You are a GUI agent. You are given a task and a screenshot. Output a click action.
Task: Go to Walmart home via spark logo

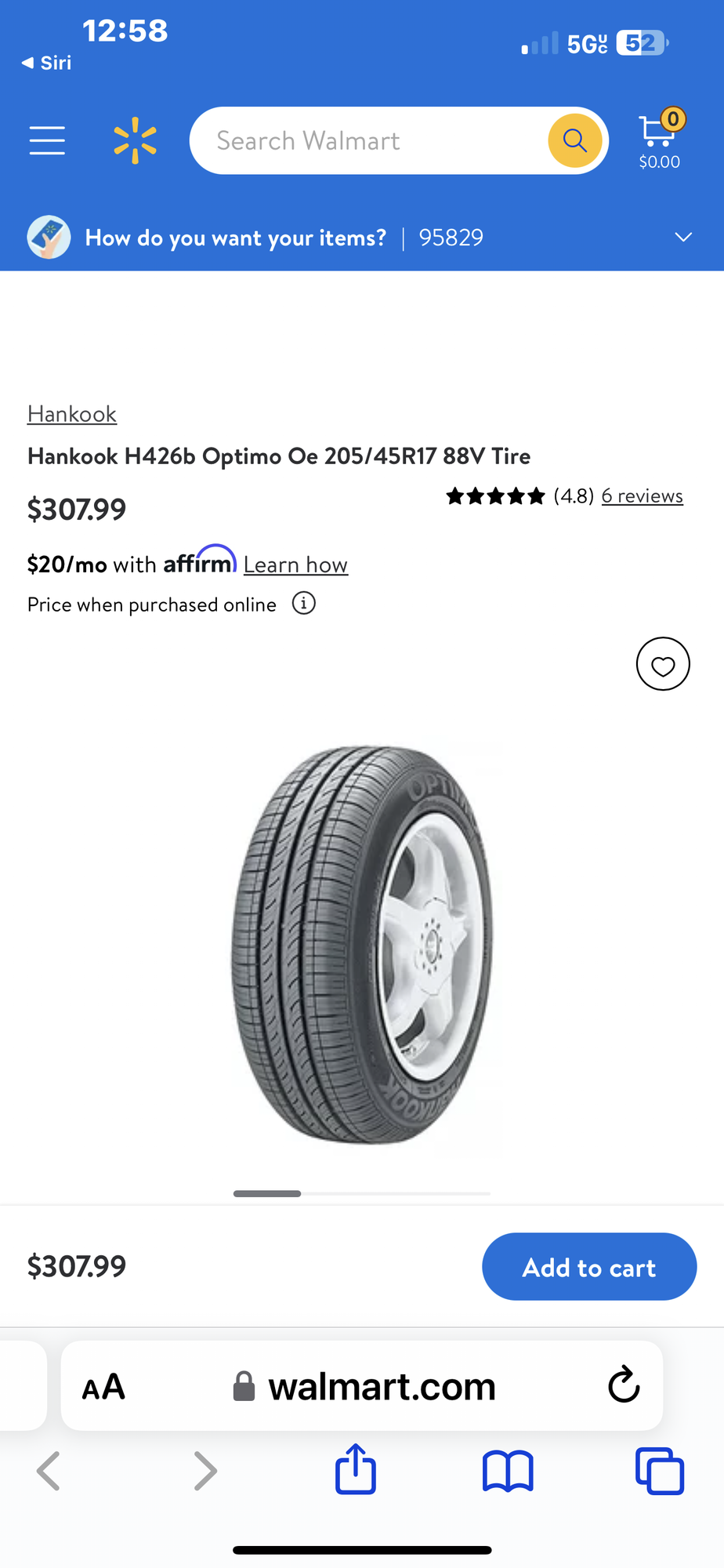pyautogui.click(x=135, y=140)
